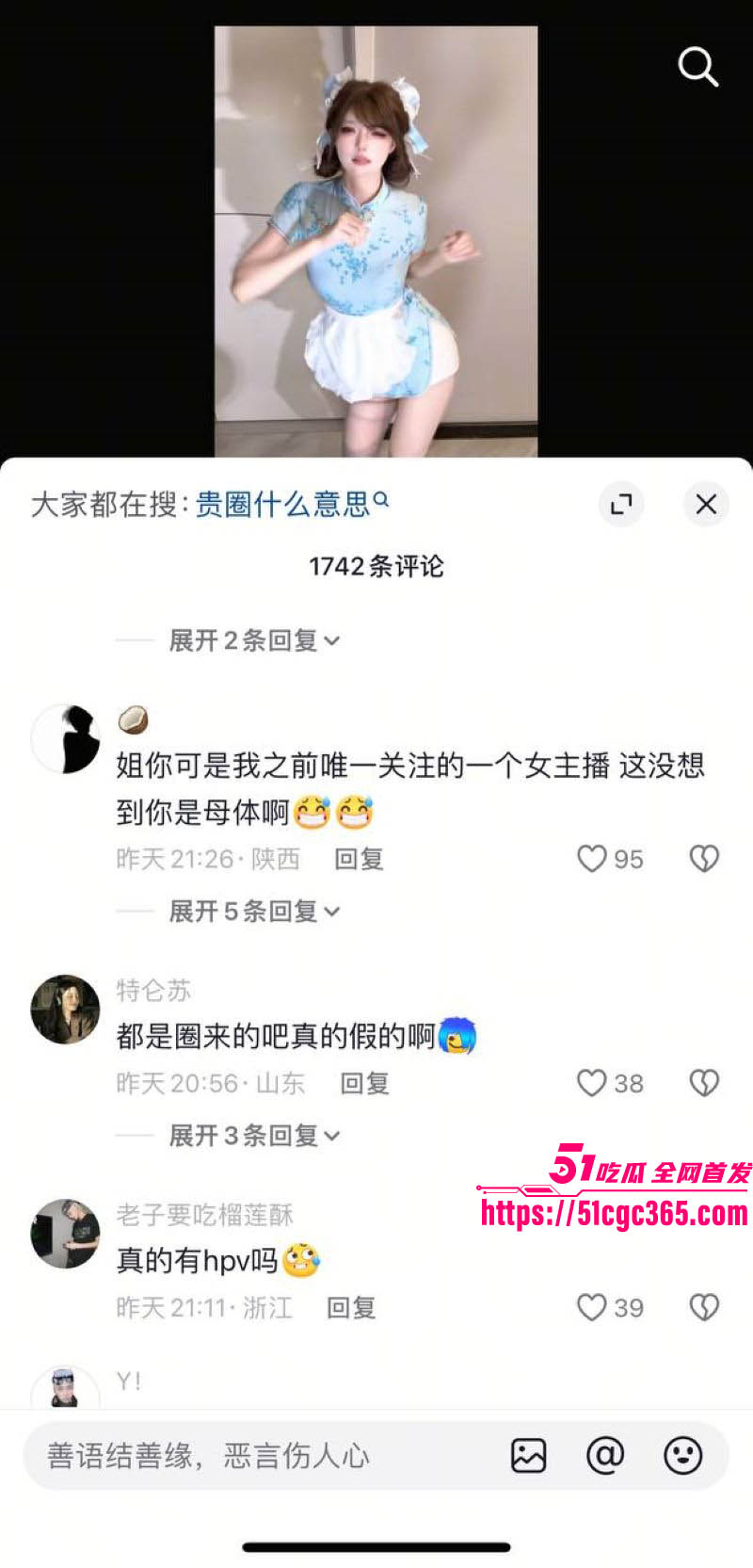Open the emoji picker icon

(680, 1455)
